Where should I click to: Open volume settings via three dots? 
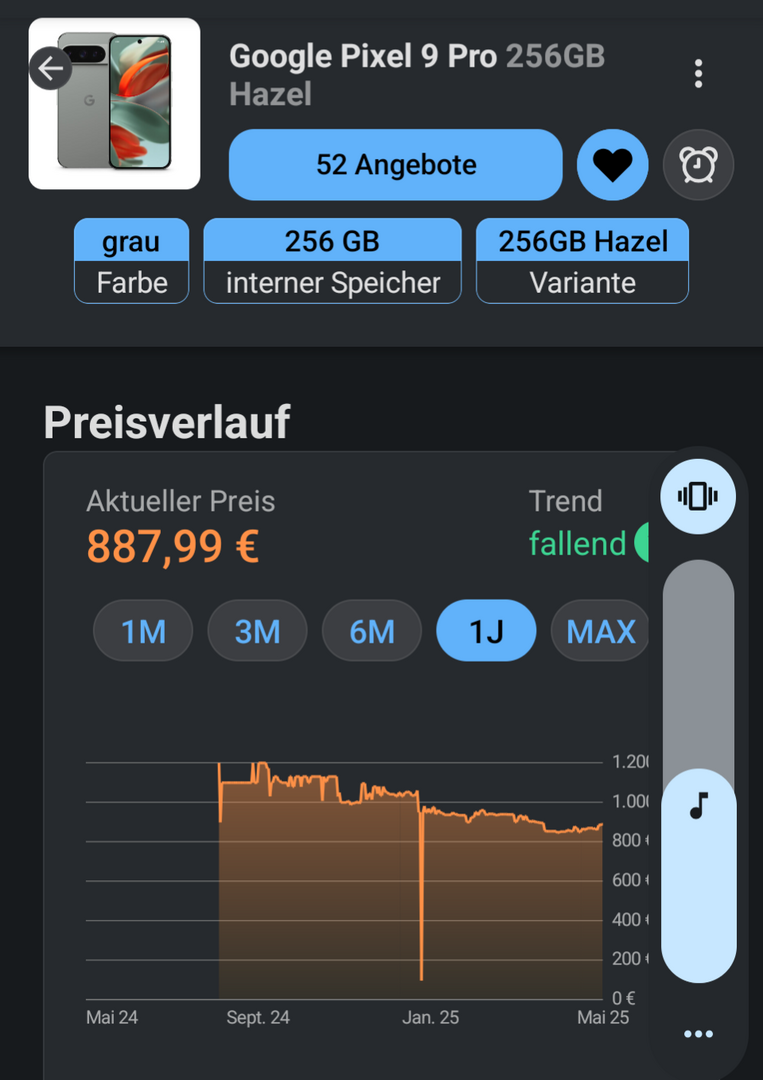698,1034
